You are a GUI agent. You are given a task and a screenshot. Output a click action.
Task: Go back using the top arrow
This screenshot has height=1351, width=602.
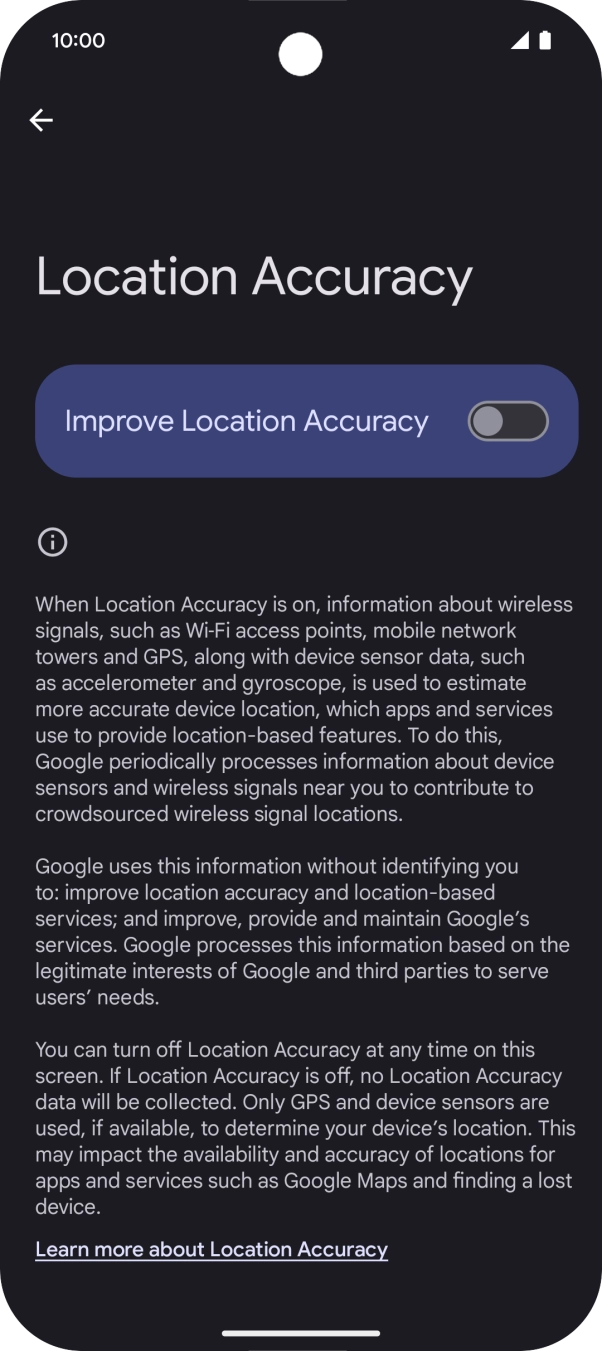[x=41, y=120]
